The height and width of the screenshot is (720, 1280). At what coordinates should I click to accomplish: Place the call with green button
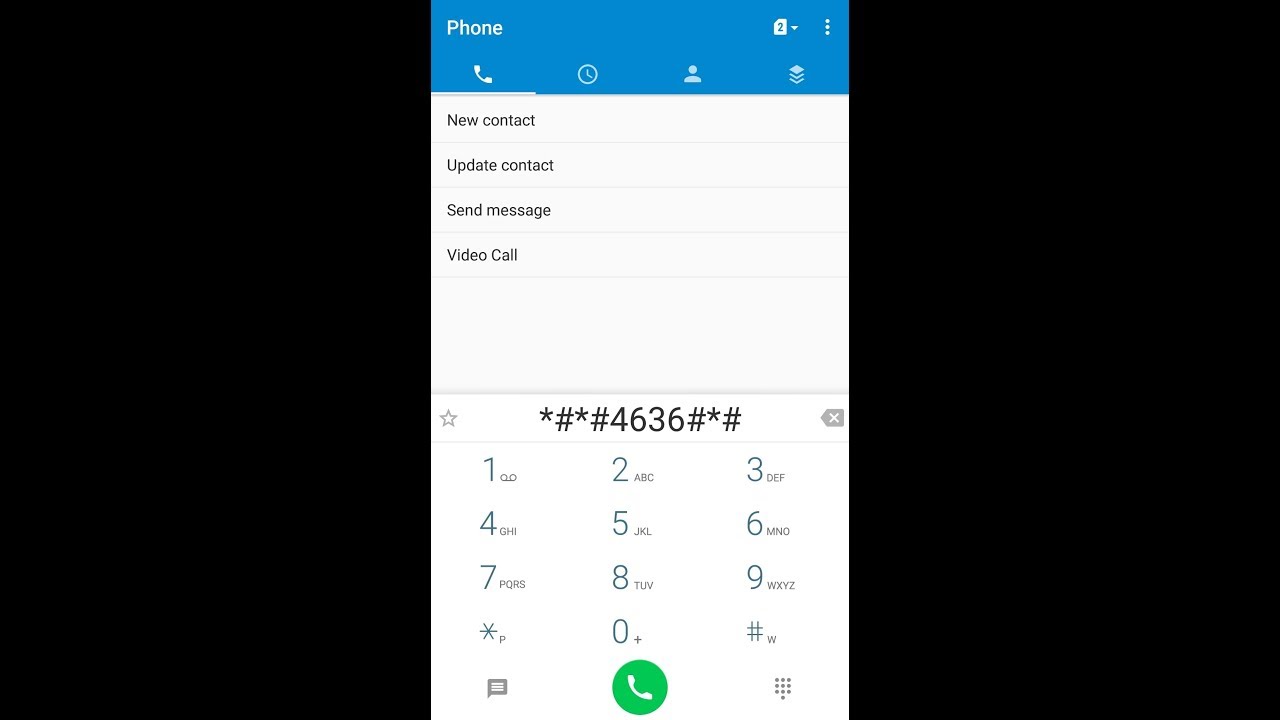point(640,687)
